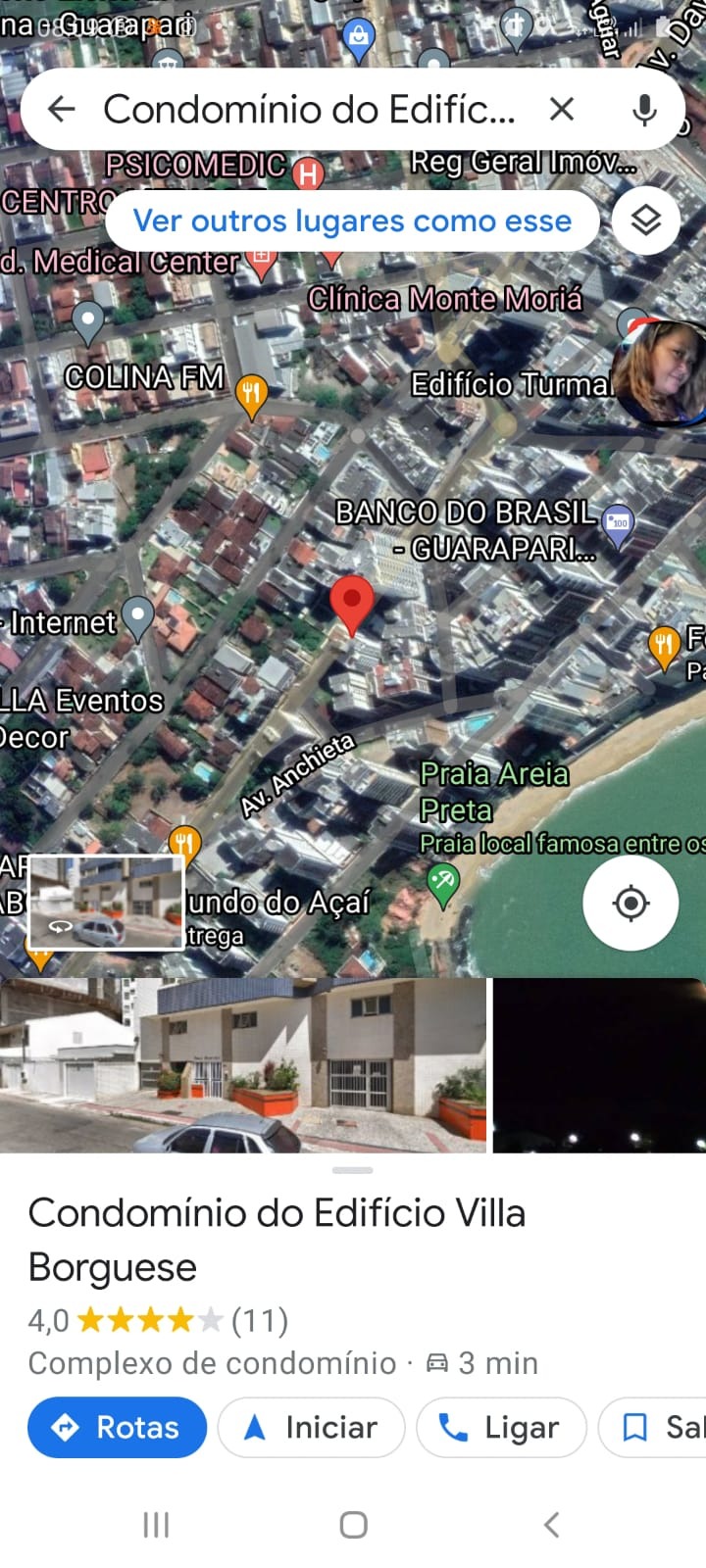Start navigation with Iniciar

point(311,1427)
